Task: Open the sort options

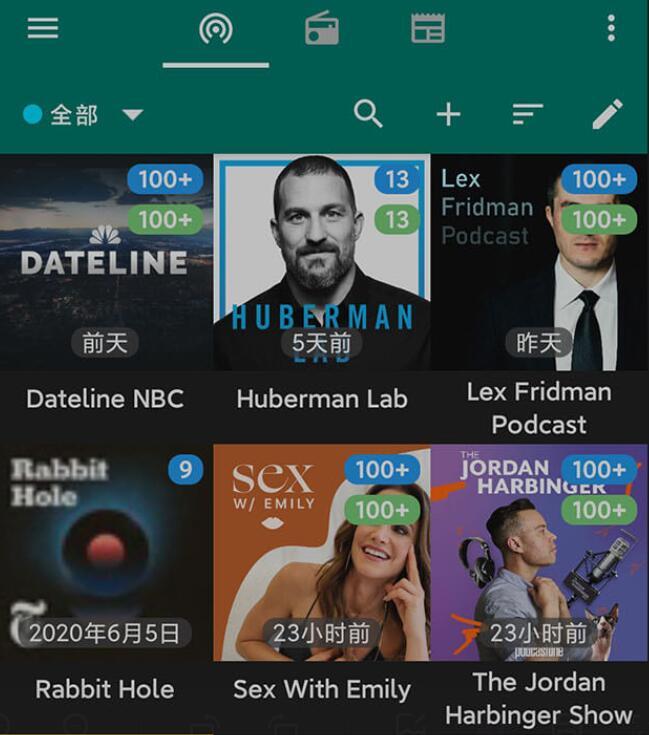Action: pyautogui.click(x=527, y=115)
